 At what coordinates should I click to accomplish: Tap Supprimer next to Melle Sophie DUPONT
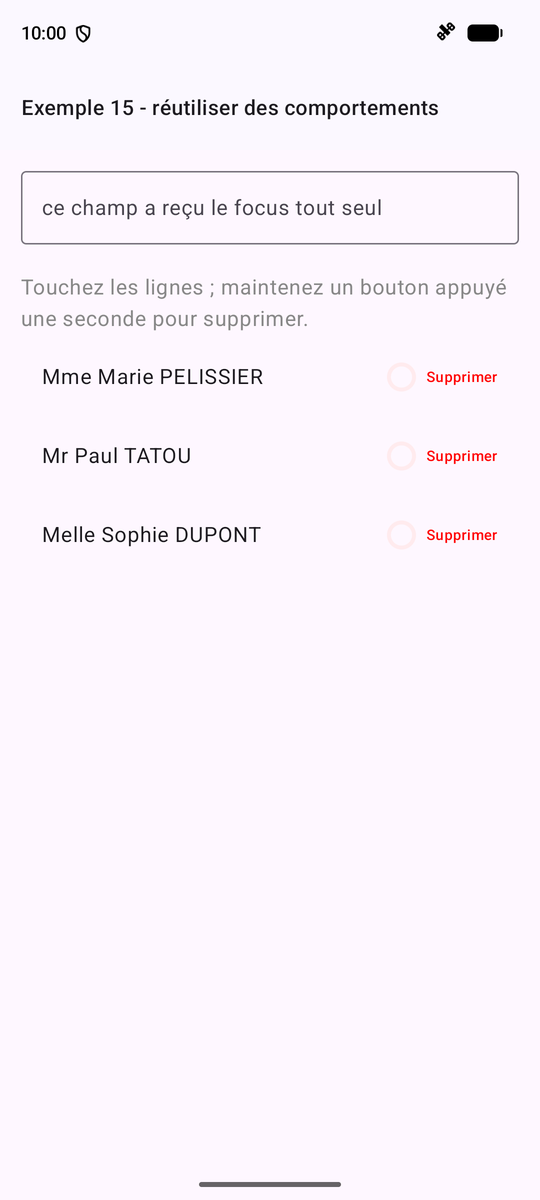coord(443,535)
